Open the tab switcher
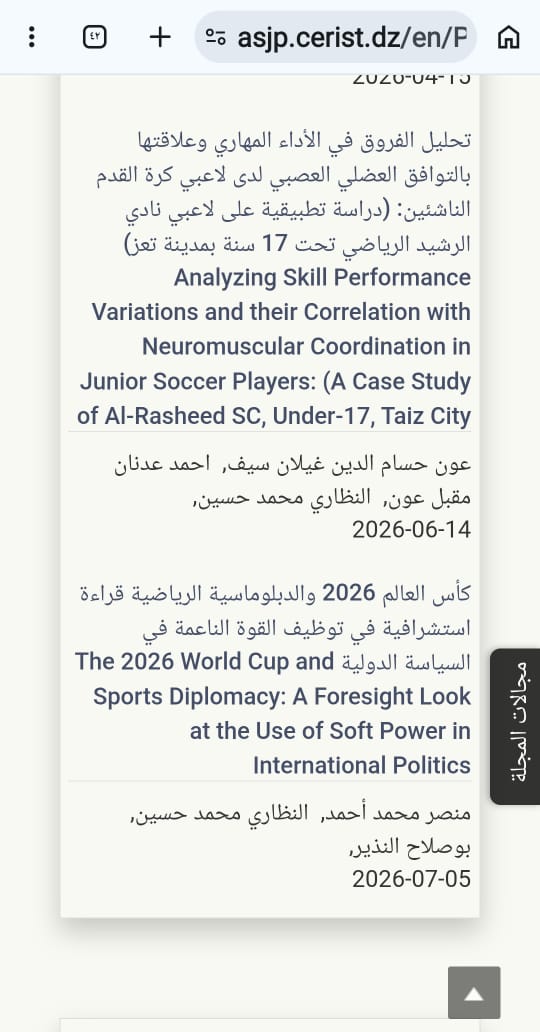The image size is (540, 1032). (94, 37)
